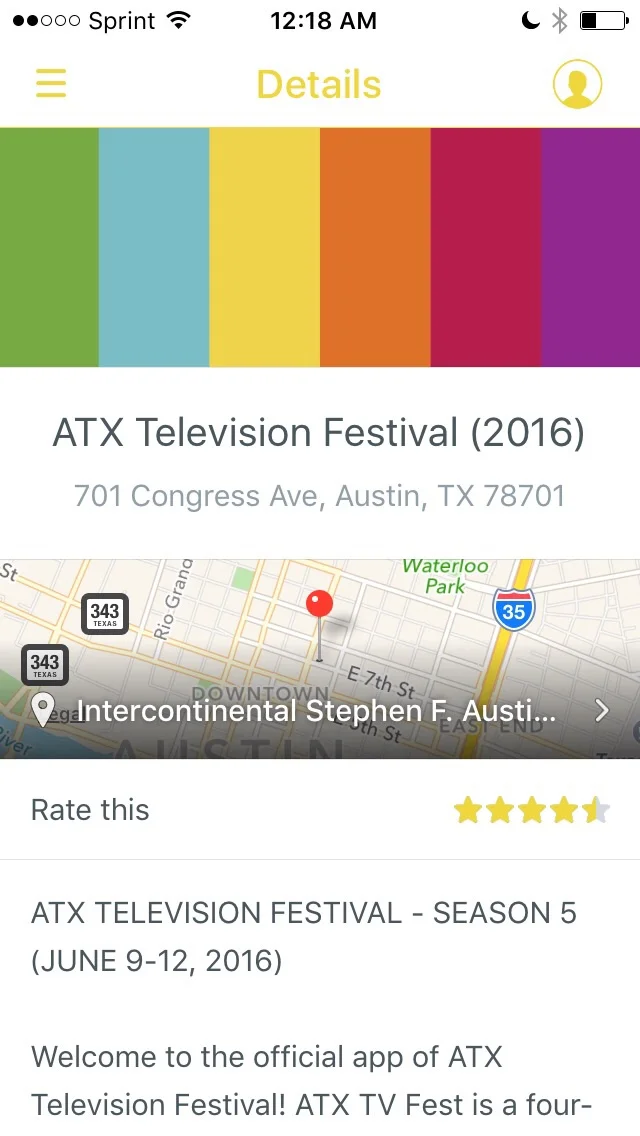This screenshot has width=640, height=1136.
Task: Rate this event using the stars
Action: pos(532,810)
